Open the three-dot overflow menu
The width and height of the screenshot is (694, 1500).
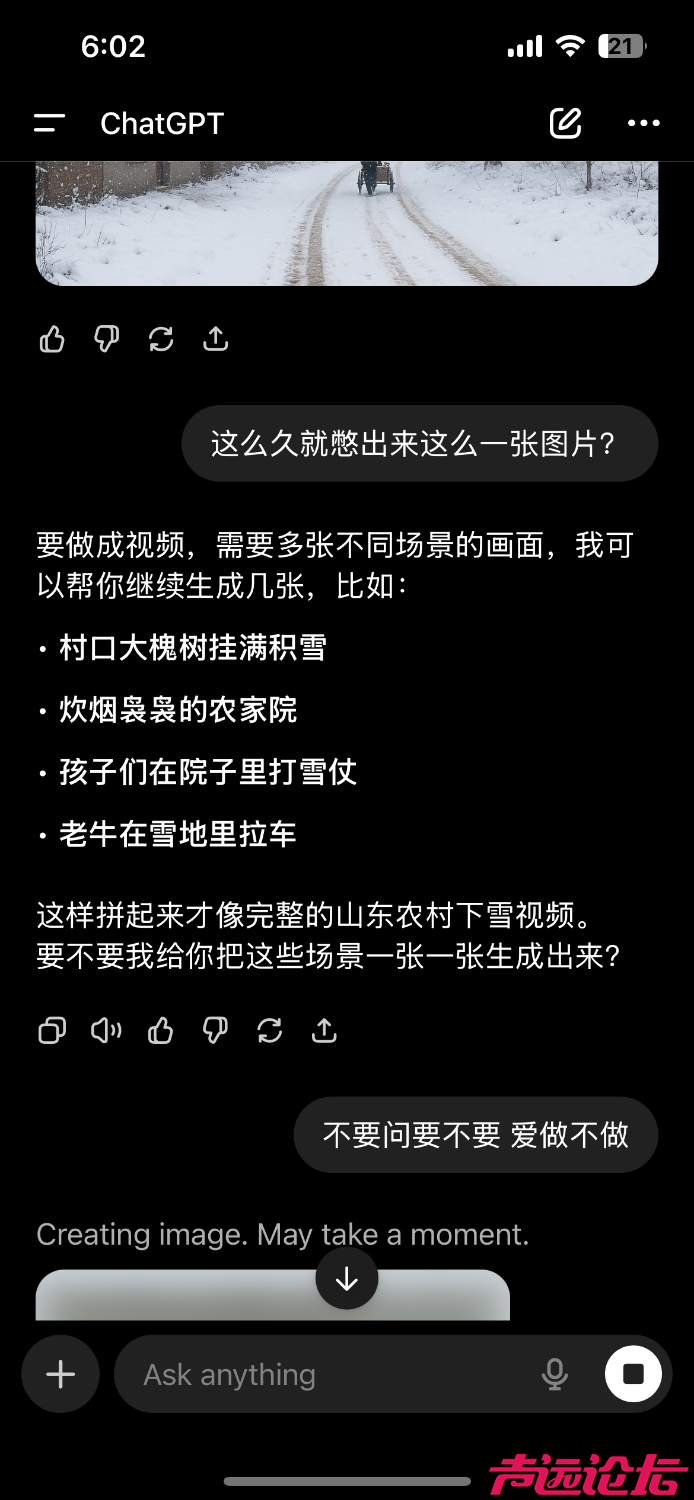(x=643, y=123)
